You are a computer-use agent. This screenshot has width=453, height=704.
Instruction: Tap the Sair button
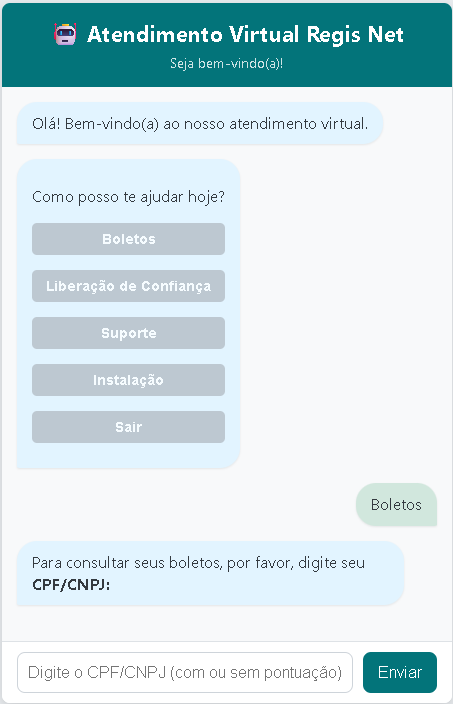click(x=128, y=427)
